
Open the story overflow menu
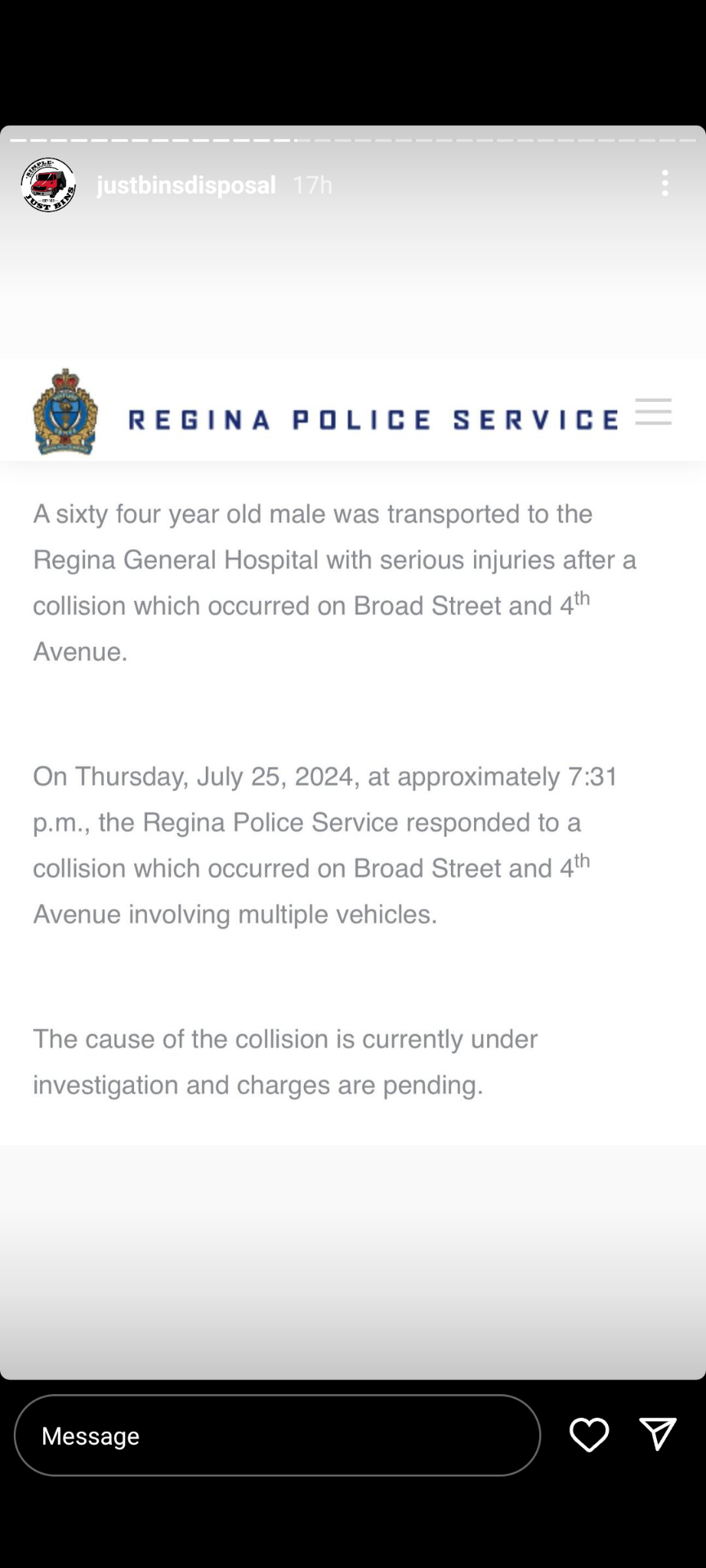665,183
